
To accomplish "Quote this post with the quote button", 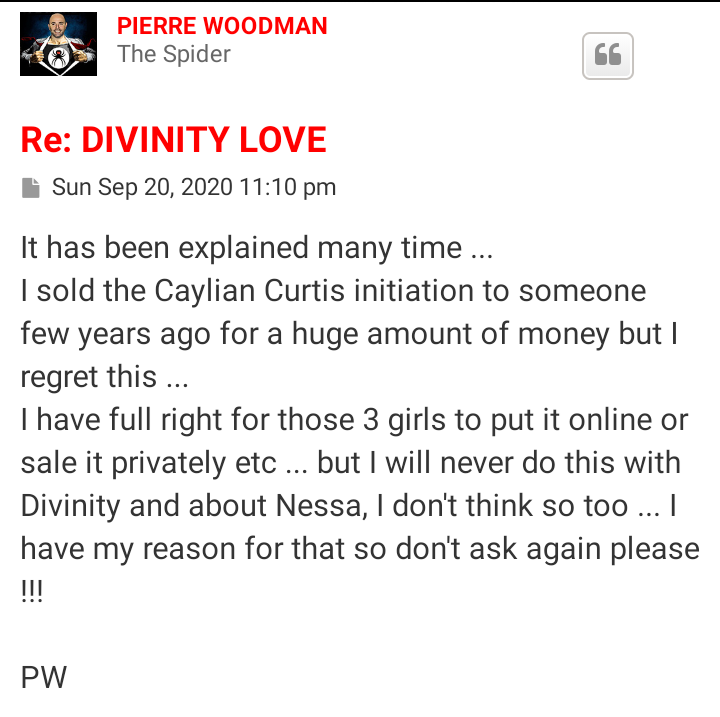I will (608, 55).
